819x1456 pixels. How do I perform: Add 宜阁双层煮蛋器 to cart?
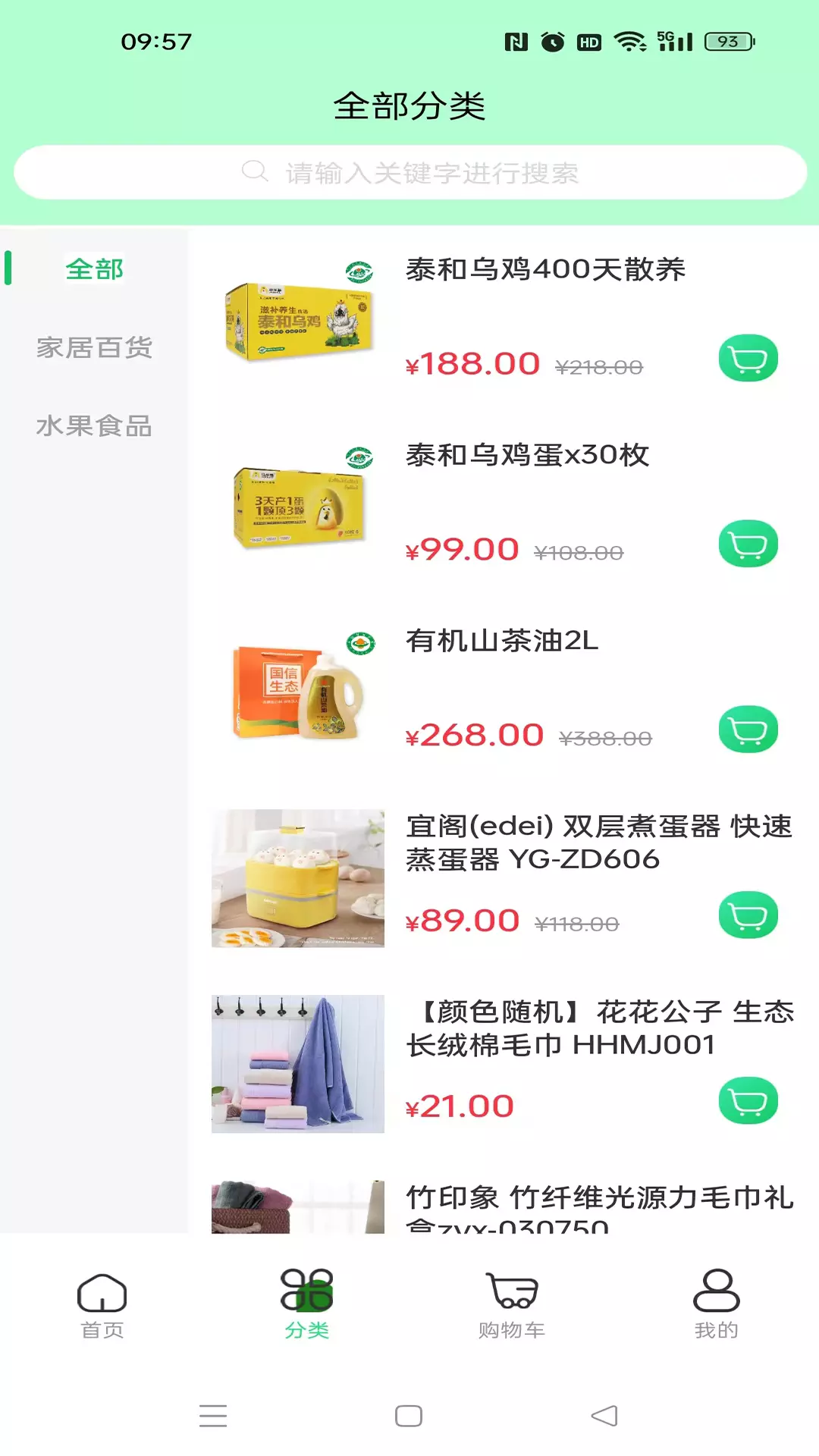748,915
